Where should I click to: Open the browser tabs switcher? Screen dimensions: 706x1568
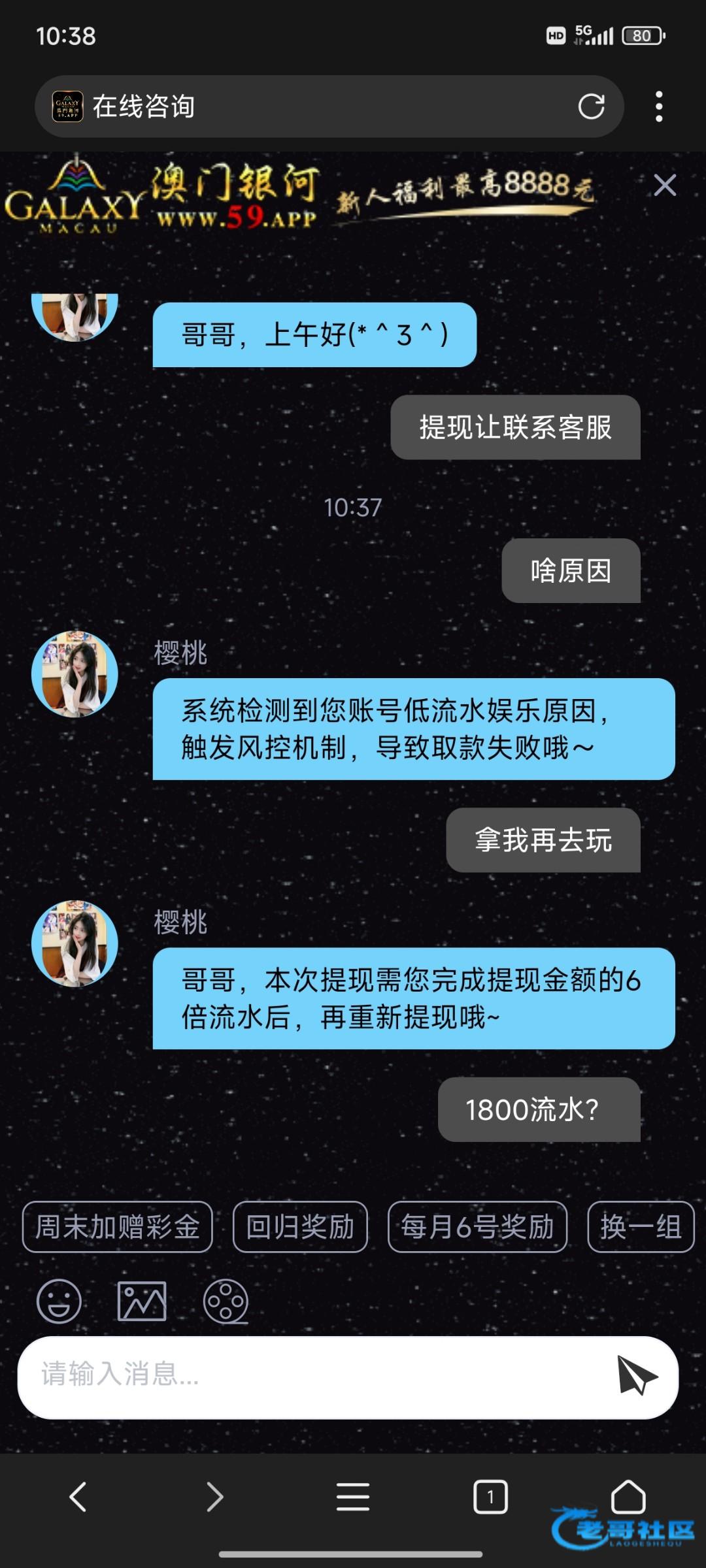coord(490,1497)
